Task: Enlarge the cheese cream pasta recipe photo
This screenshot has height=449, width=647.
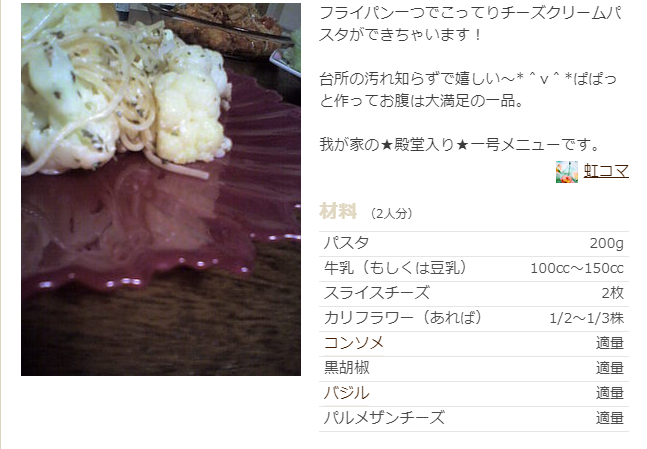Action: 160,189
